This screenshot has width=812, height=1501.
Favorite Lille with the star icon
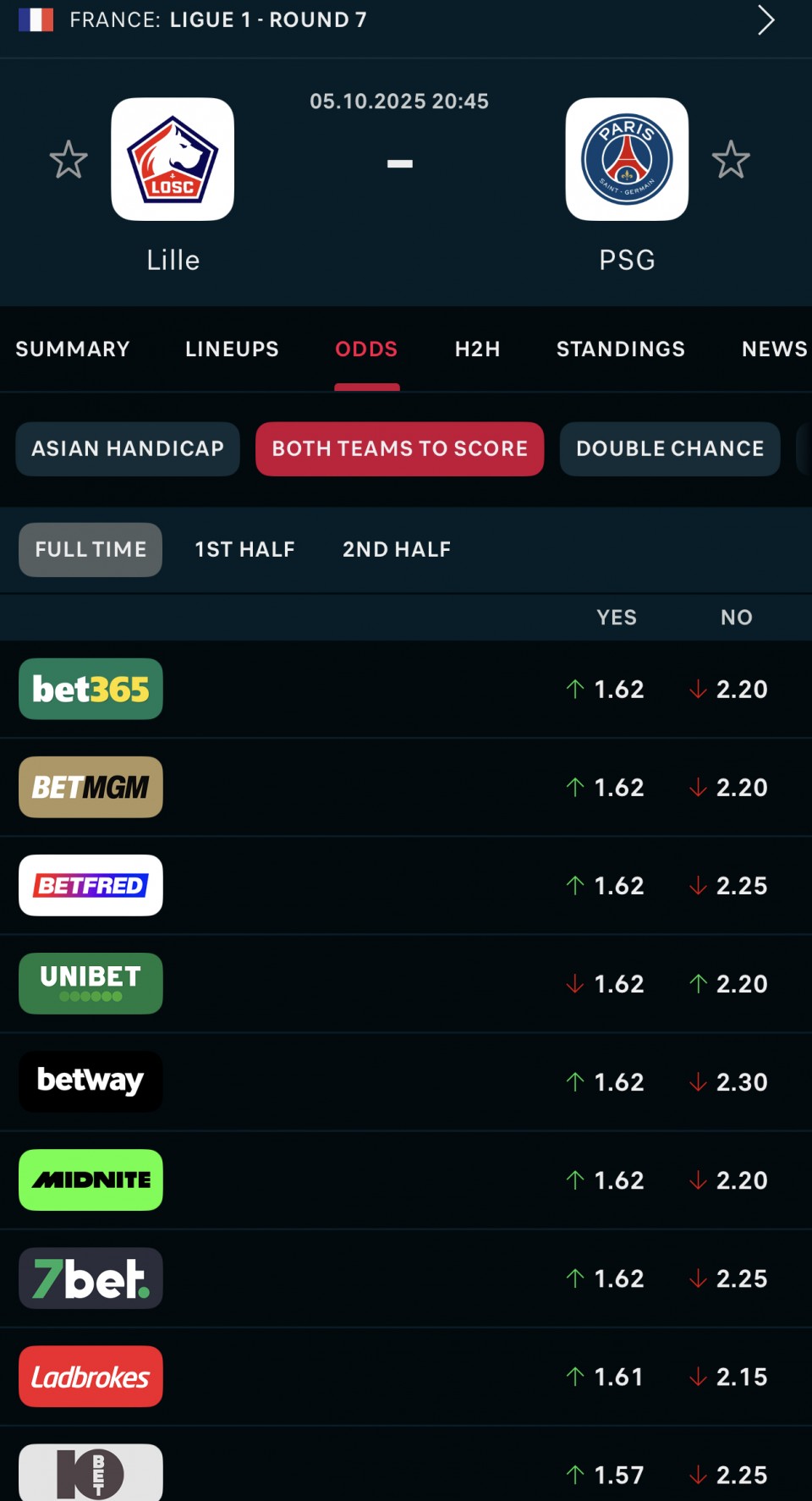point(69,160)
